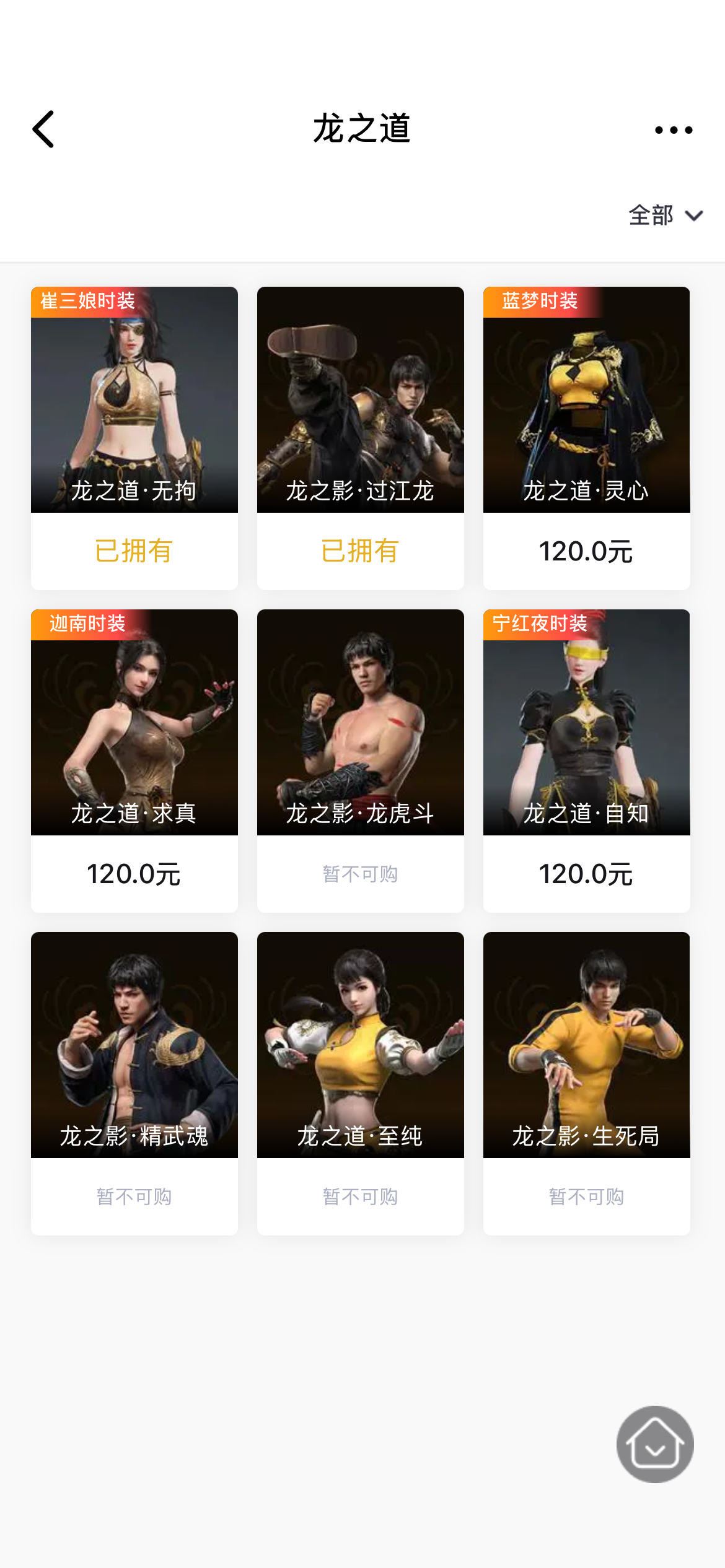The height and width of the screenshot is (1568, 725).
Task: Go back from the 龙之道 page
Action: (x=43, y=129)
